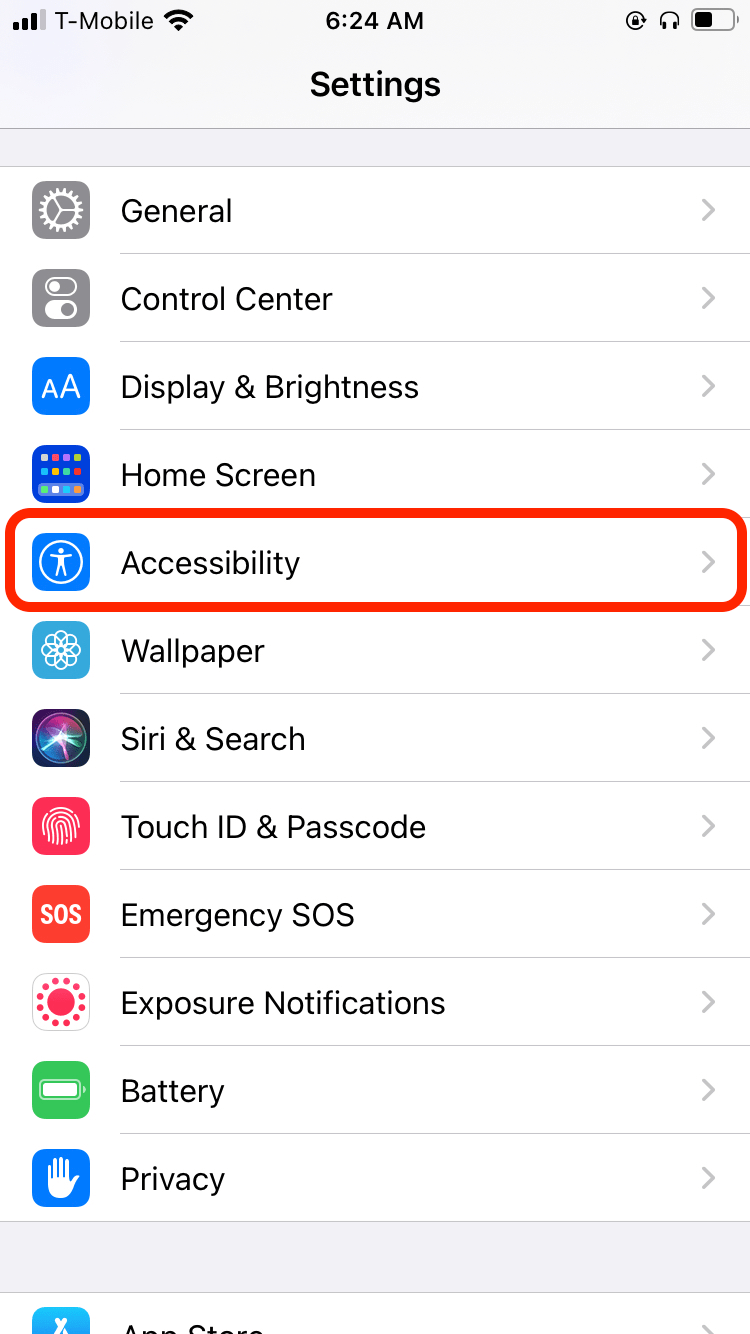Expand Privacy using its chevron
The width and height of the screenshot is (750, 1334).
(708, 1178)
